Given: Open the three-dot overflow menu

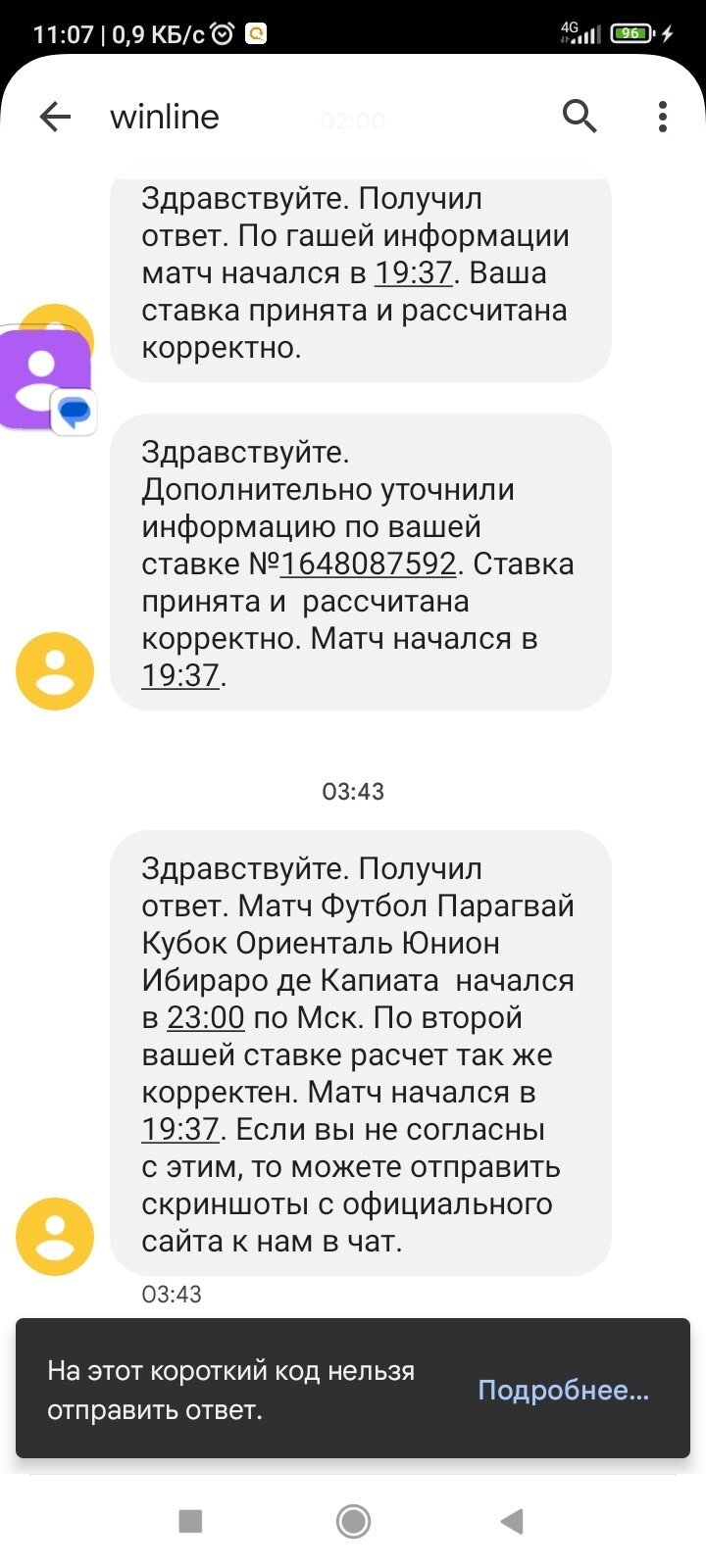Looking at the screenshot, I should [663, 117].
